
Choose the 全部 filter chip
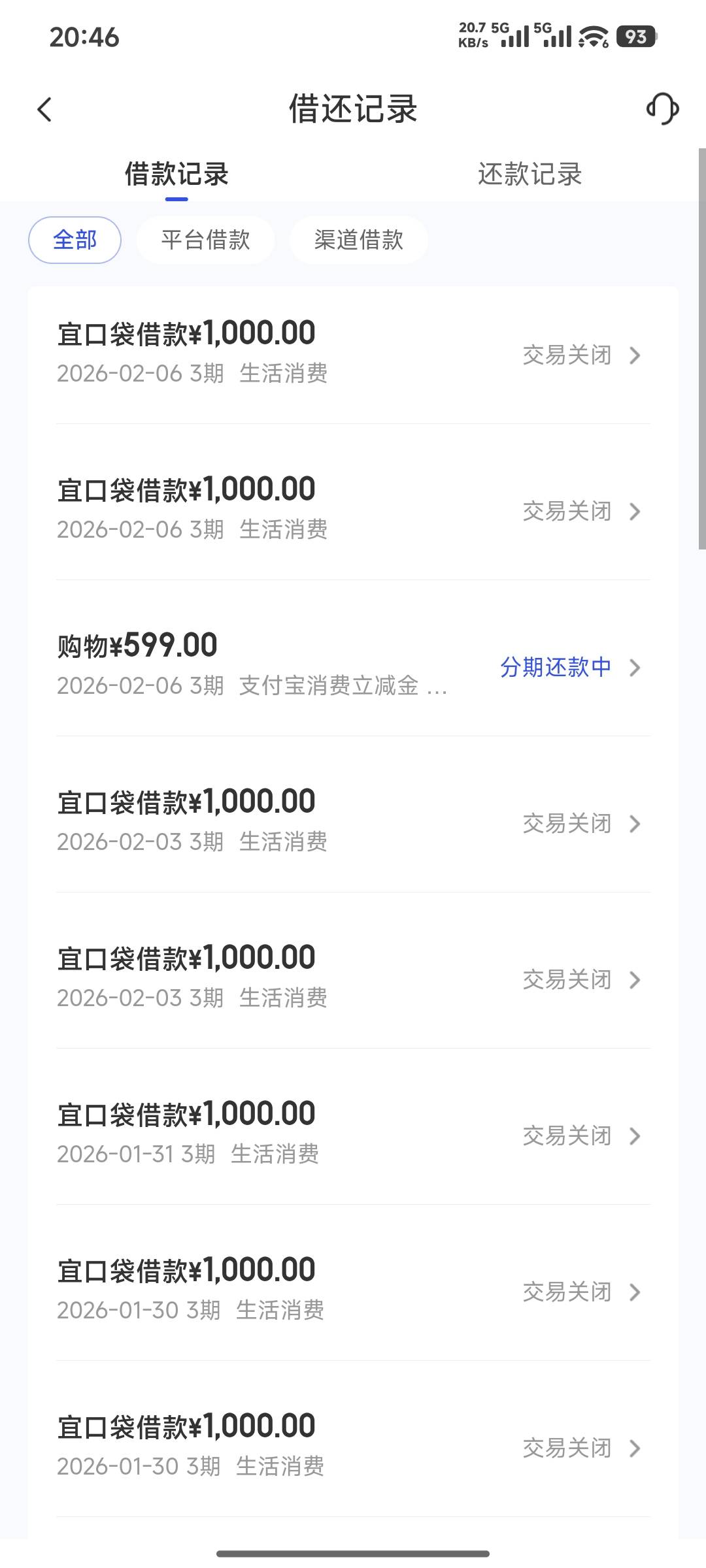click(75, 240)
